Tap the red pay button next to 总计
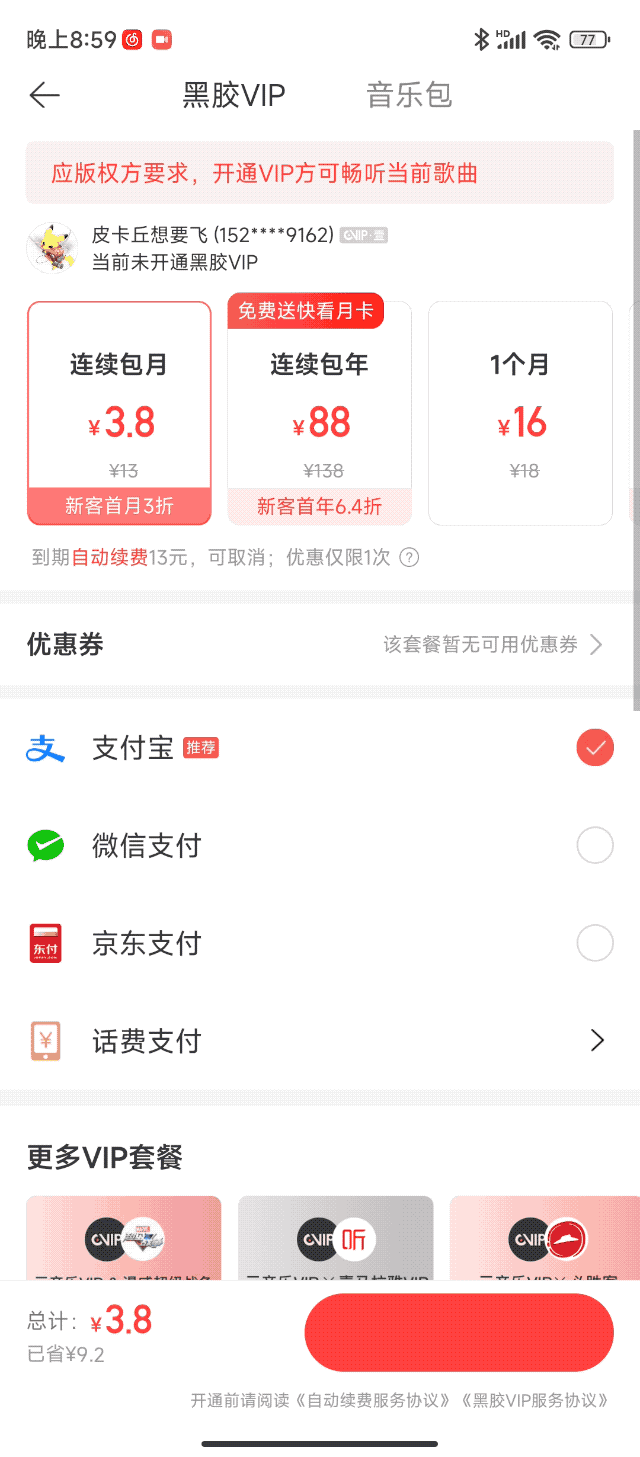The image size is (640, 1457). [x=459, y=1333]
